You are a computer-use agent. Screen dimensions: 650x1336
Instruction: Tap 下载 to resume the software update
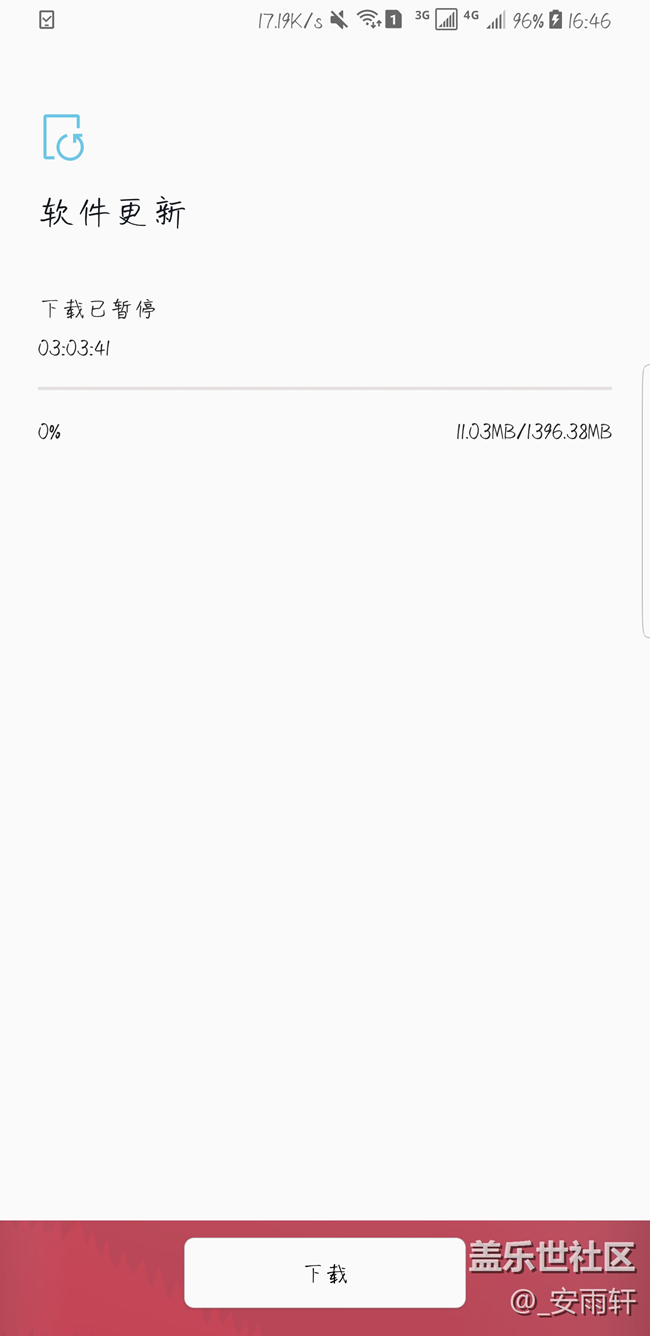[325, 1273]
